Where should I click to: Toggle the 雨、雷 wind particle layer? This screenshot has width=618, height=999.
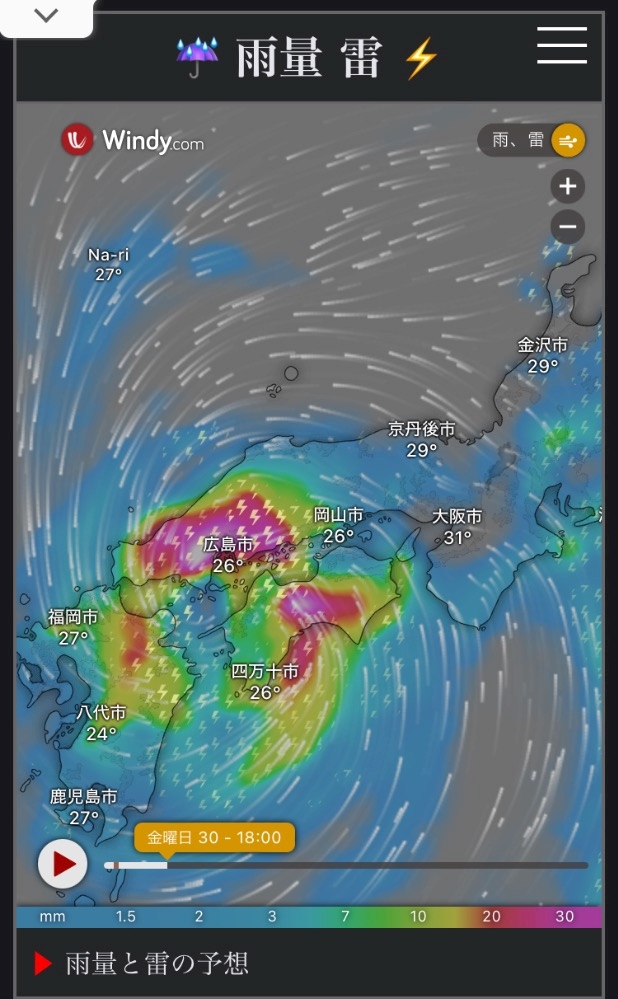point(568,140)
